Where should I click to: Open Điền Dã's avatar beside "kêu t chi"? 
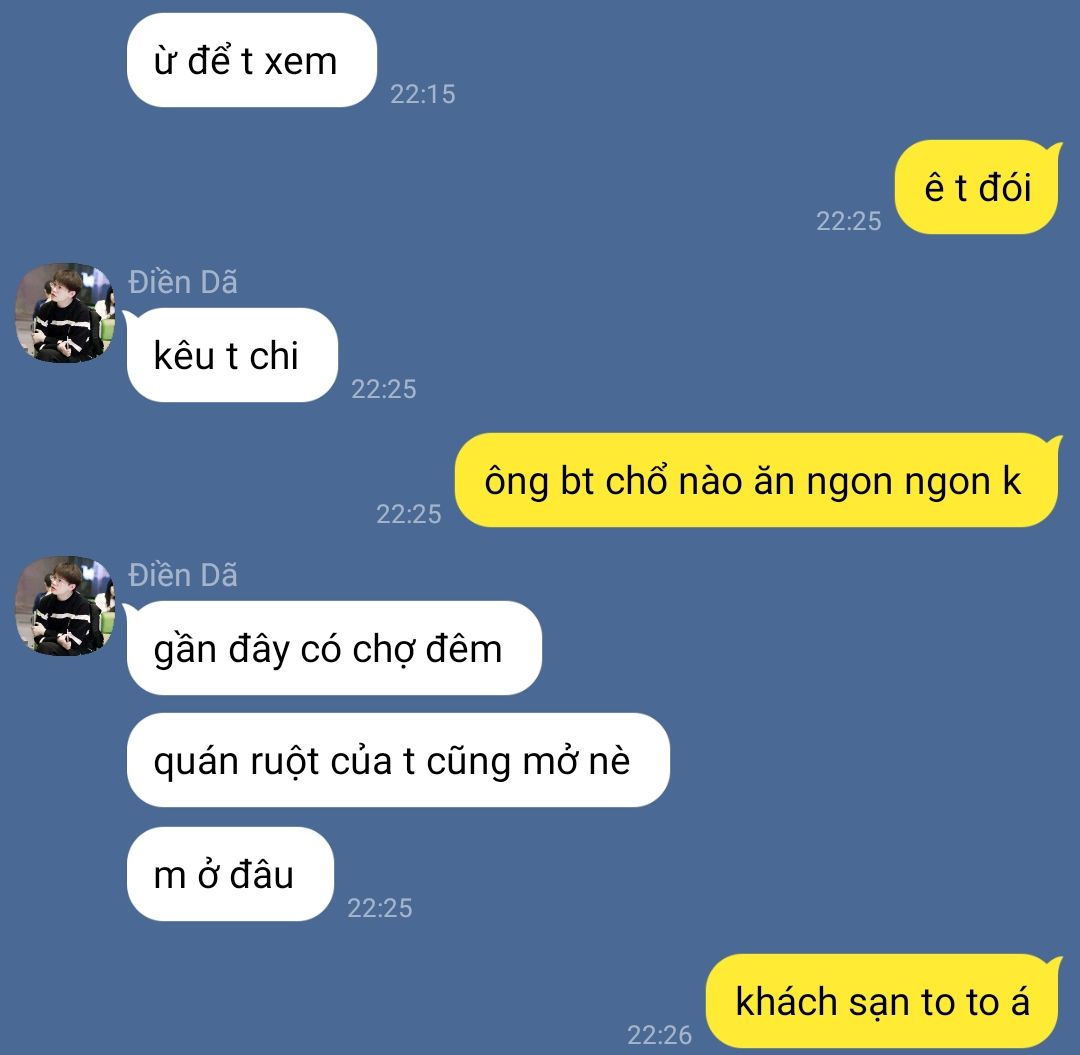65,313
